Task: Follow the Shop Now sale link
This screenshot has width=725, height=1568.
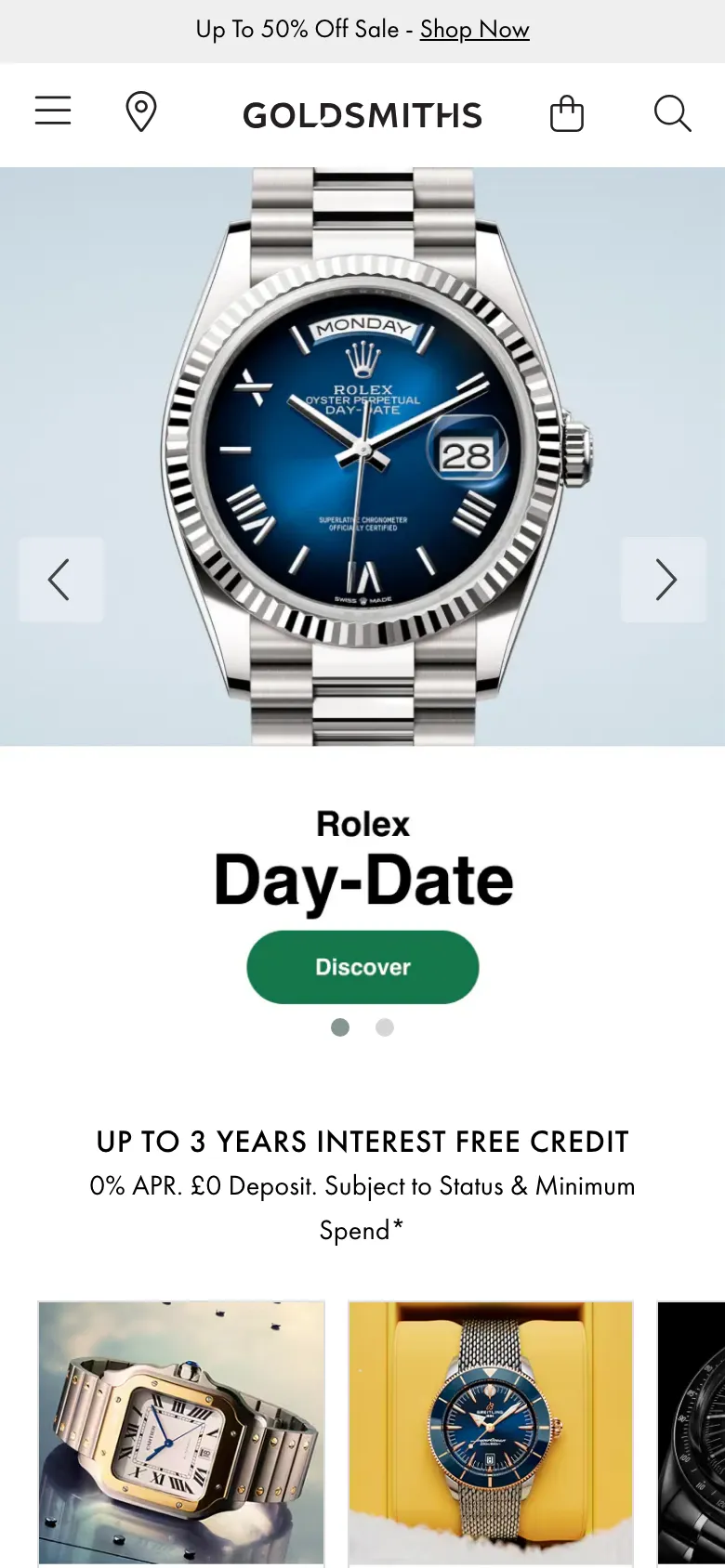Action: tap(474, 30)
